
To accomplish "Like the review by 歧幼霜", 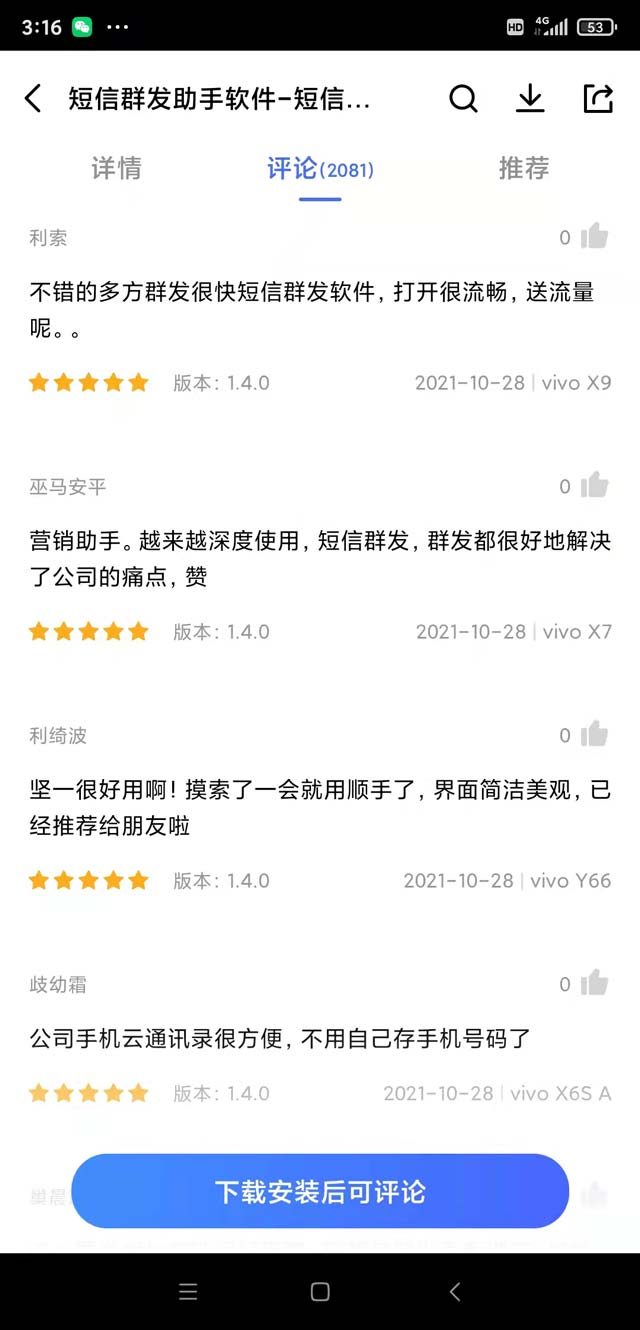I will [x=594, y=984].
